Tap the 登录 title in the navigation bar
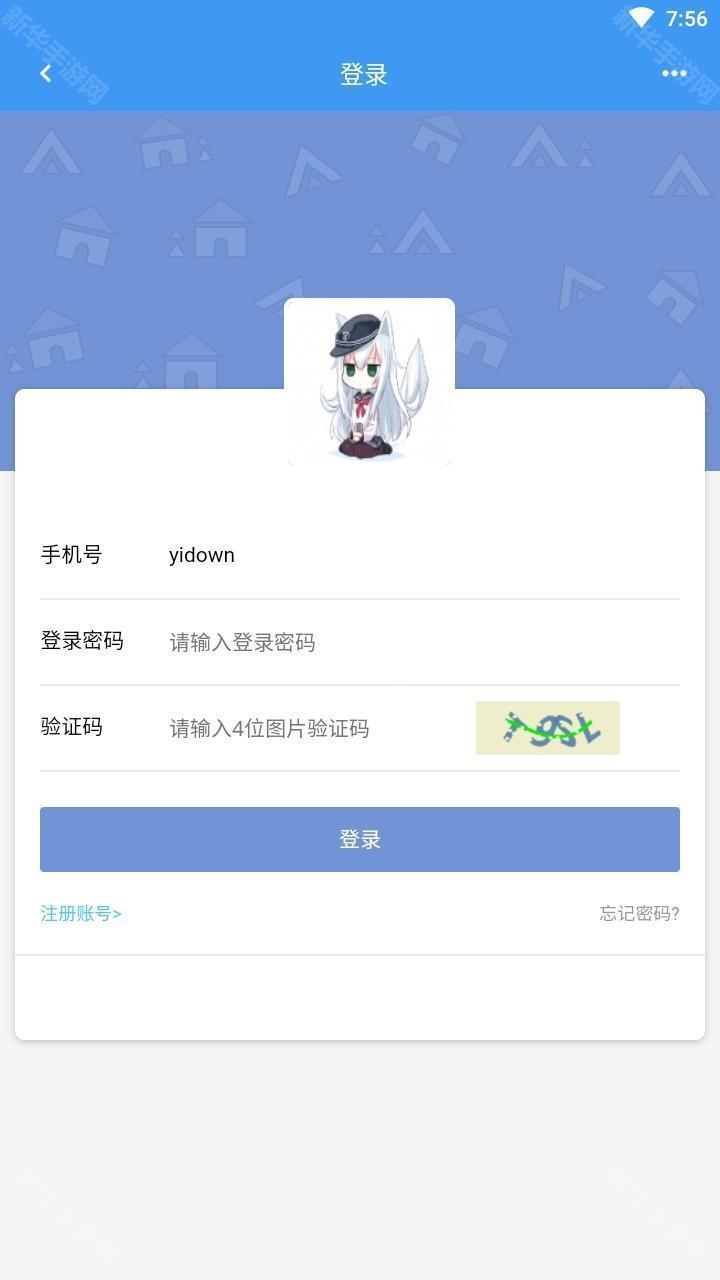720x1280 pixels. pyautogui.click(x=362, y=74)
